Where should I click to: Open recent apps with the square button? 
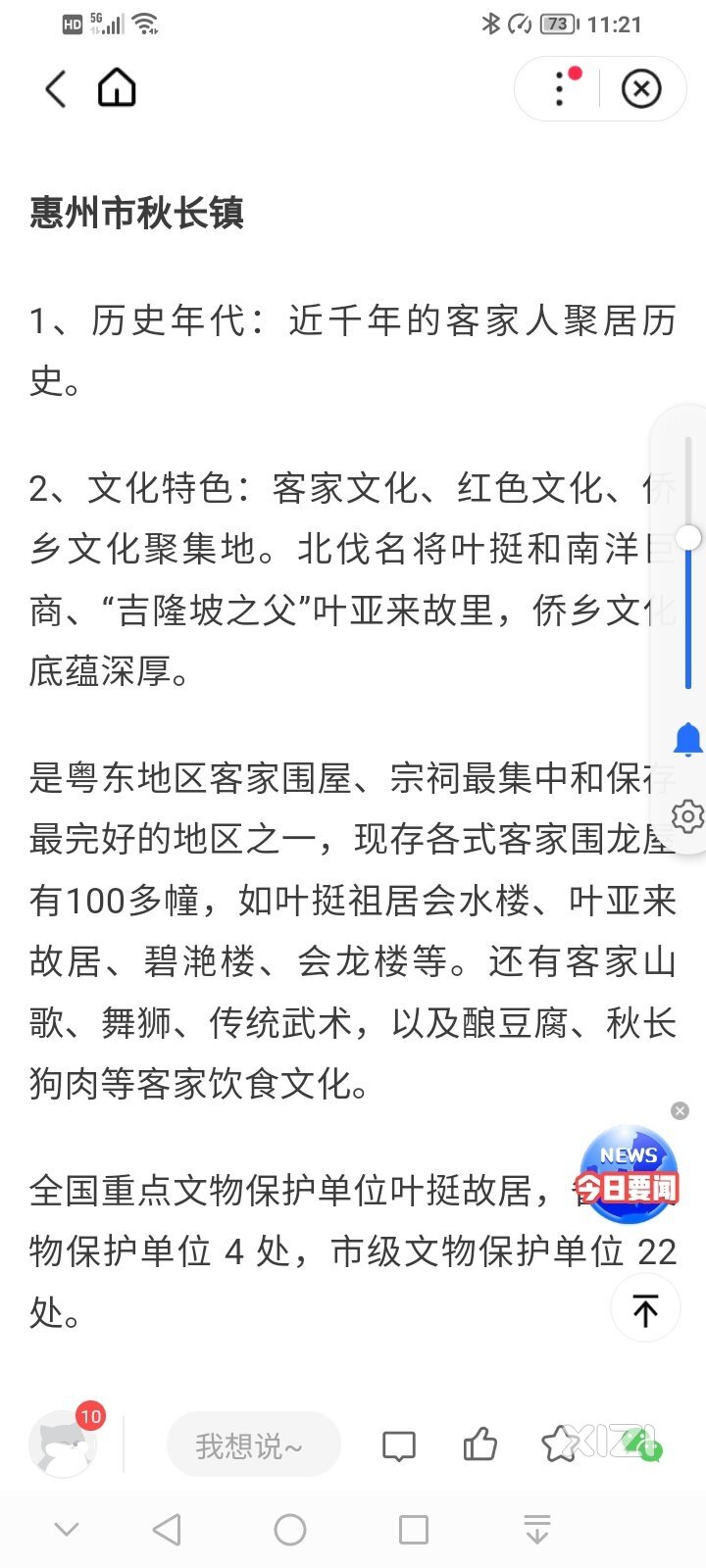point(413,1529)
